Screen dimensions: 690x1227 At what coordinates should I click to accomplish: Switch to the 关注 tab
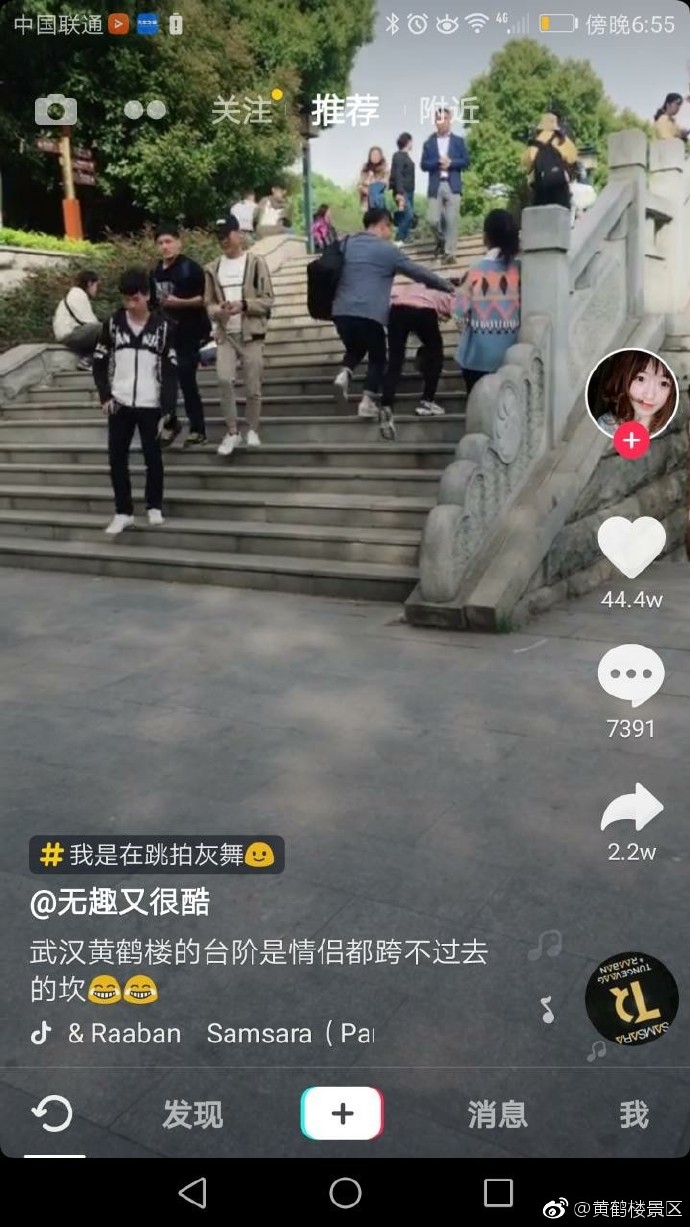(241, 110)
